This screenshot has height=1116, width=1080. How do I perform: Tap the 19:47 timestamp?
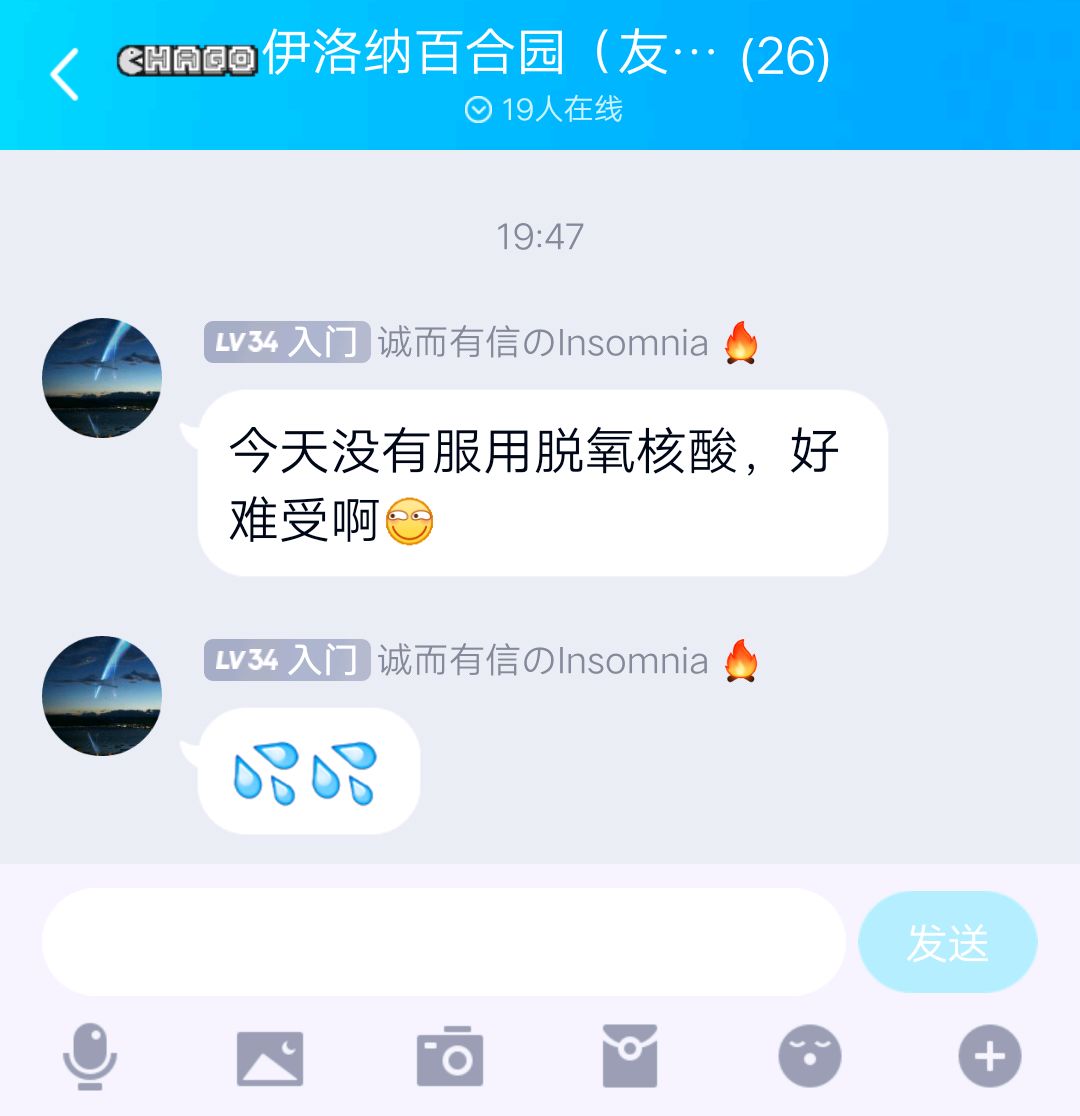pos(540,236)
